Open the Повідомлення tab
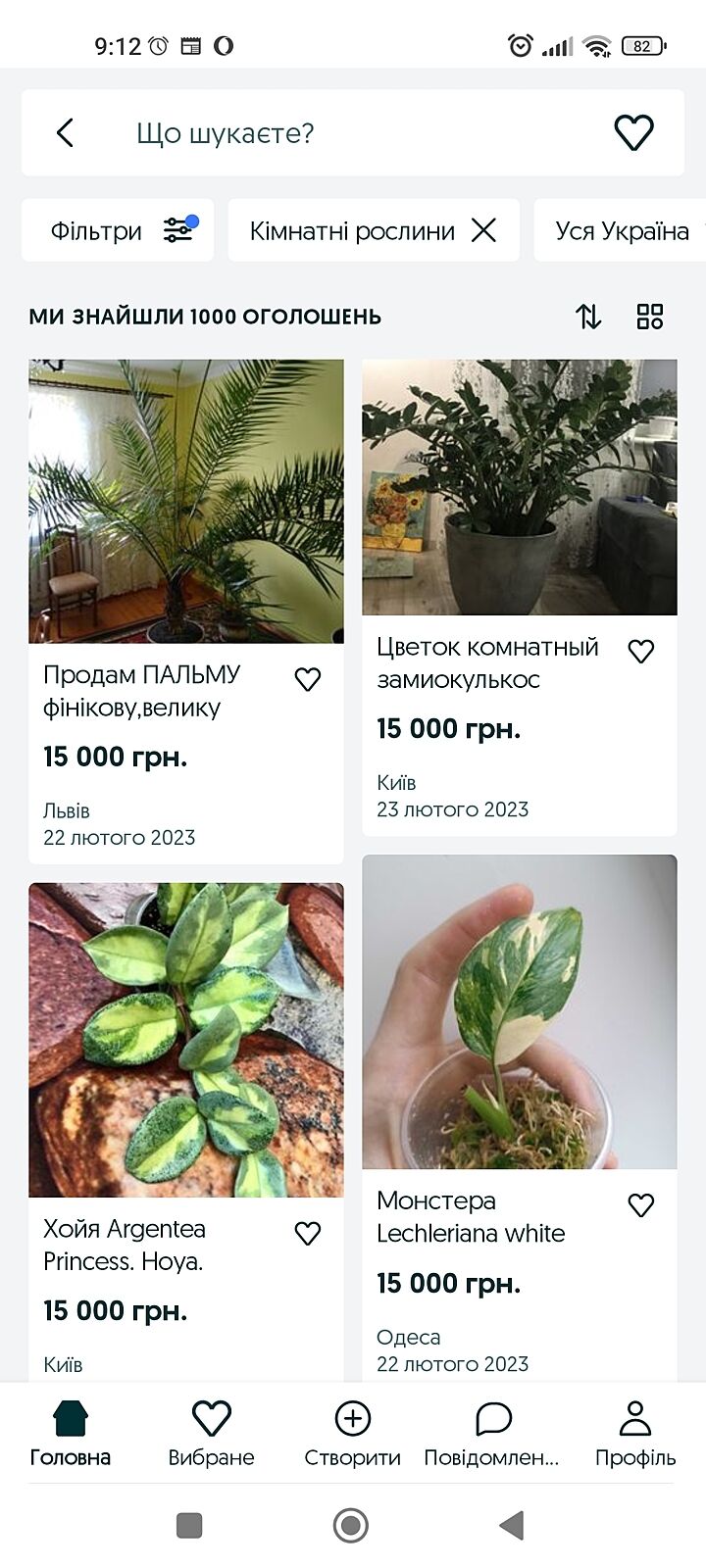This screenshot has width=706, height=1568. pyautogui.click(x=492, y=1434)
